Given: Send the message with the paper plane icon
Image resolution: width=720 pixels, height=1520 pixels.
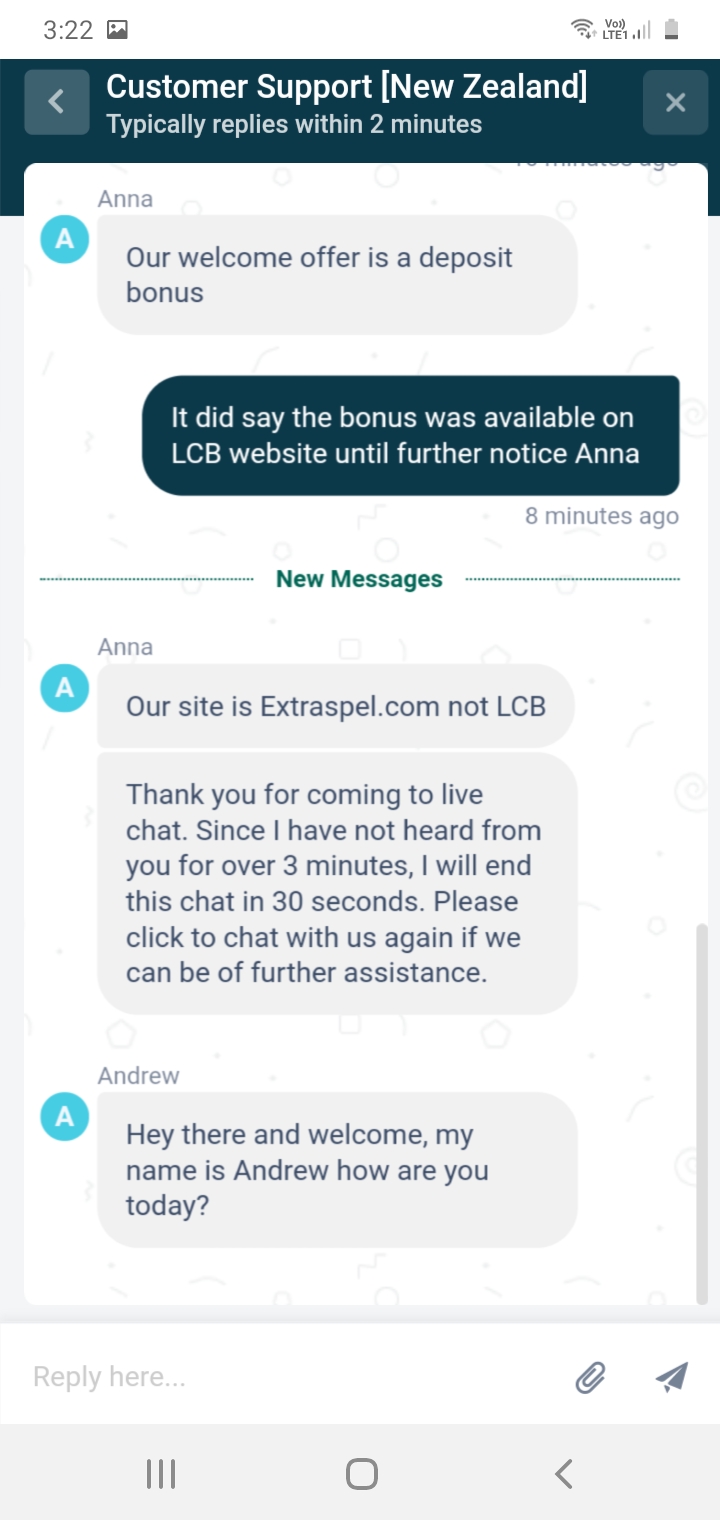Looking at the screenshot, I should [x=672, y=1377].
